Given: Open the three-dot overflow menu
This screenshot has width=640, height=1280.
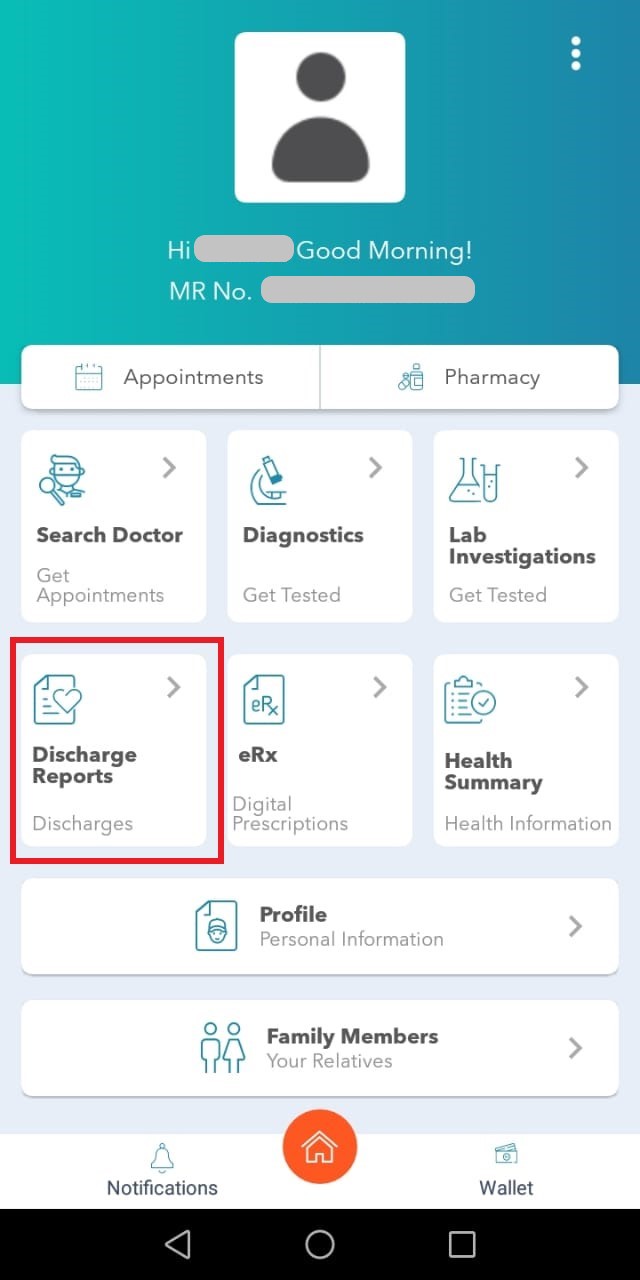Looking at the screenshot, I should click(x=576, y=54).
